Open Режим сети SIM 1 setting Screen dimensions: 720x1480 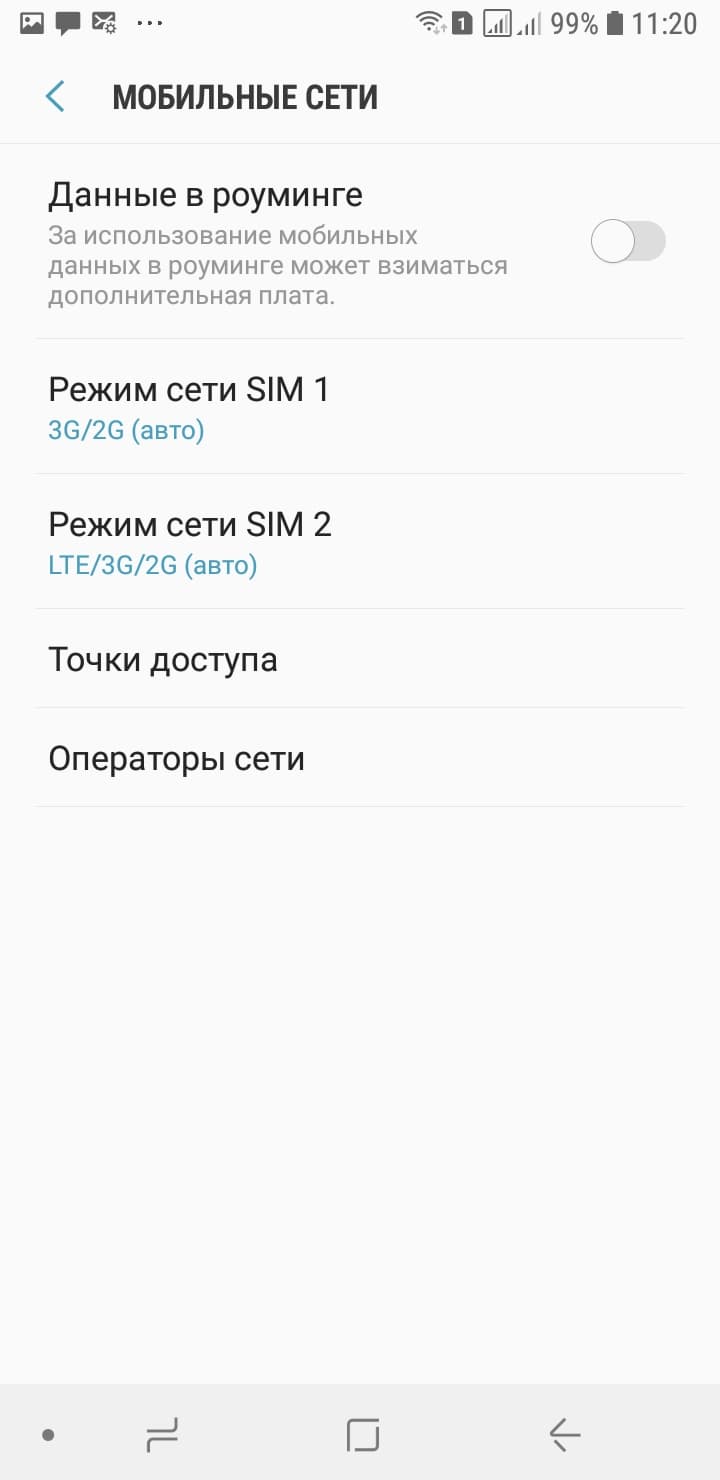[x=360, y=407]
